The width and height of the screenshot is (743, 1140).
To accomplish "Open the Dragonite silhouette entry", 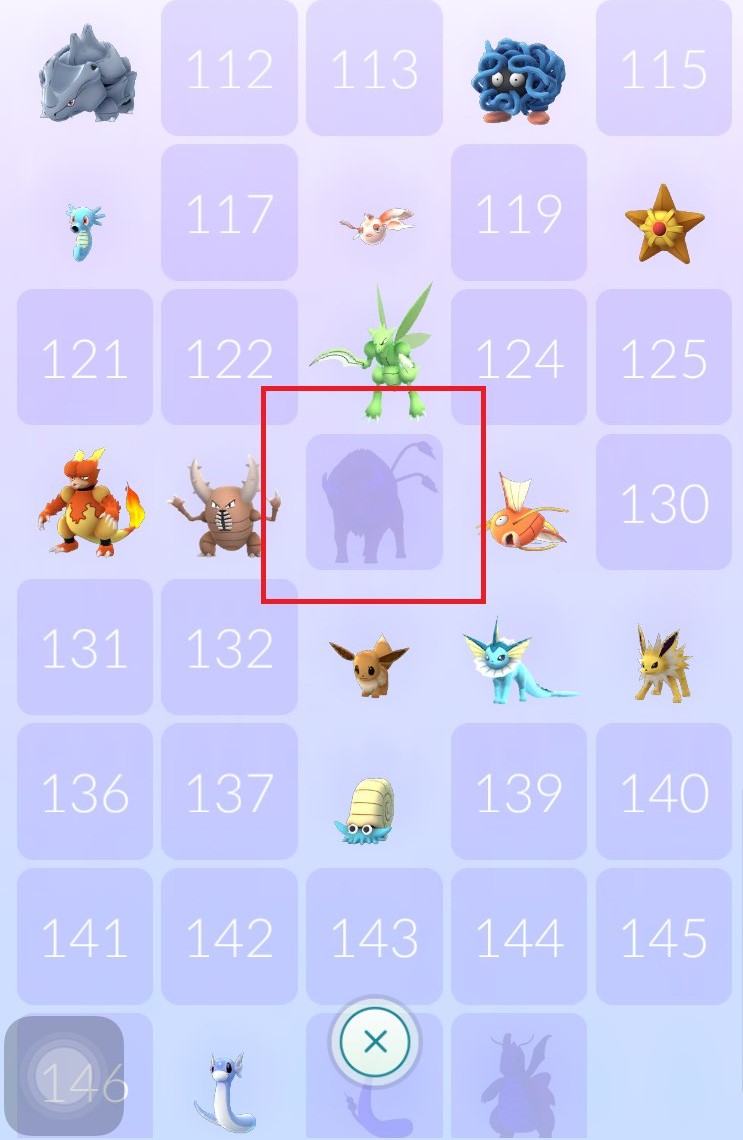I will pos(519,1080).
